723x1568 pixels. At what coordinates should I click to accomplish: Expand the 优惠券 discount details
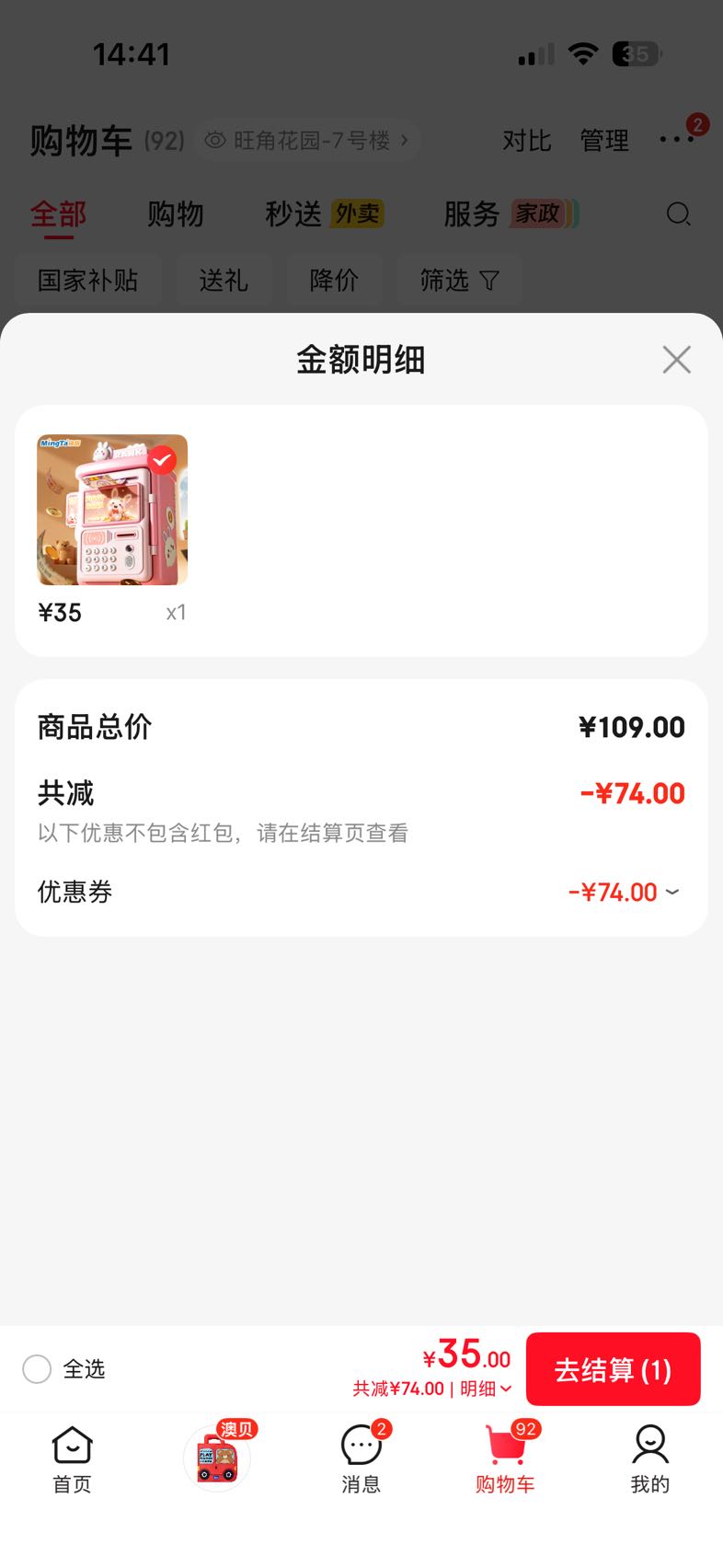625,892
